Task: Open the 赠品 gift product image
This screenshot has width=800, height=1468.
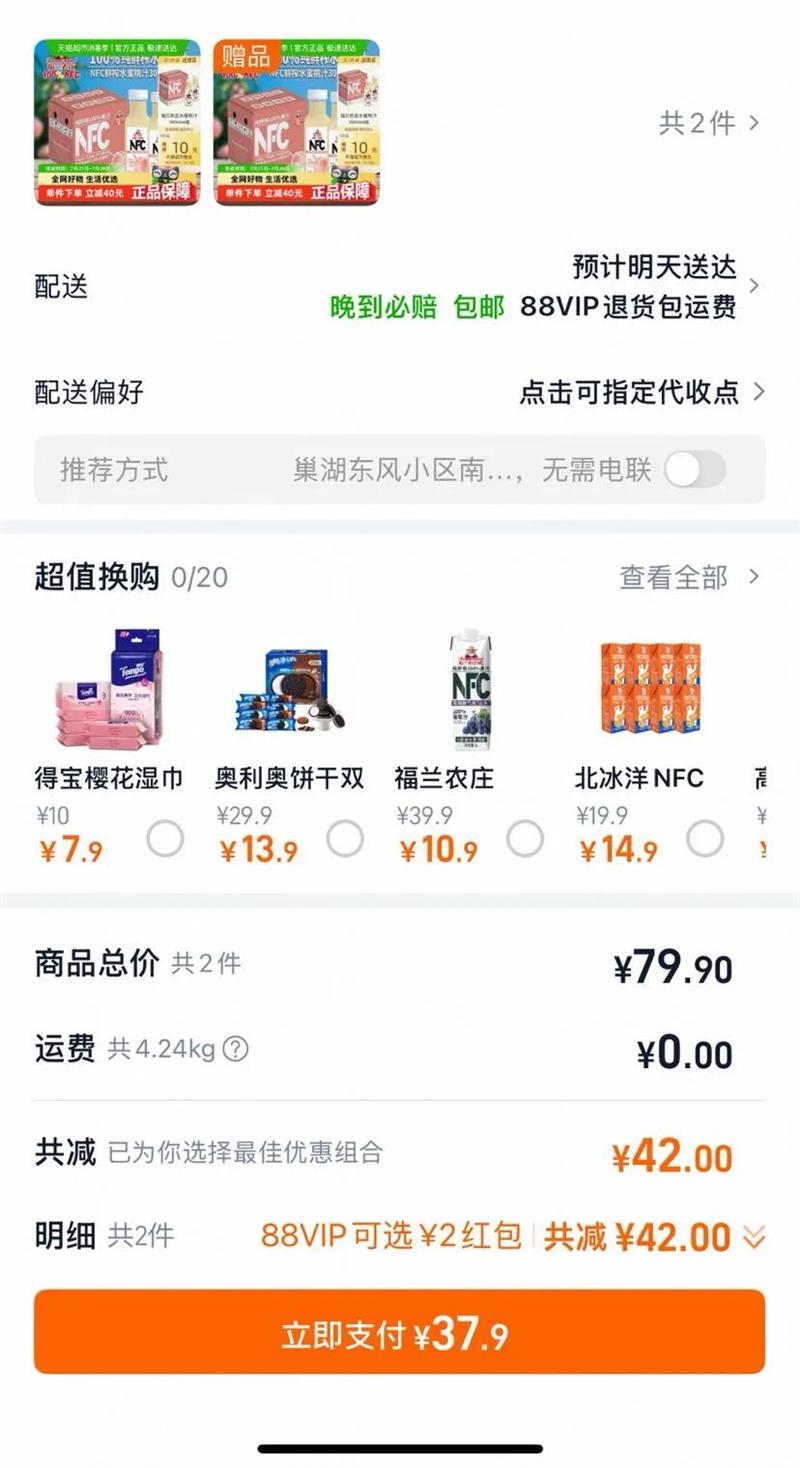Action: tap(296, 123)
